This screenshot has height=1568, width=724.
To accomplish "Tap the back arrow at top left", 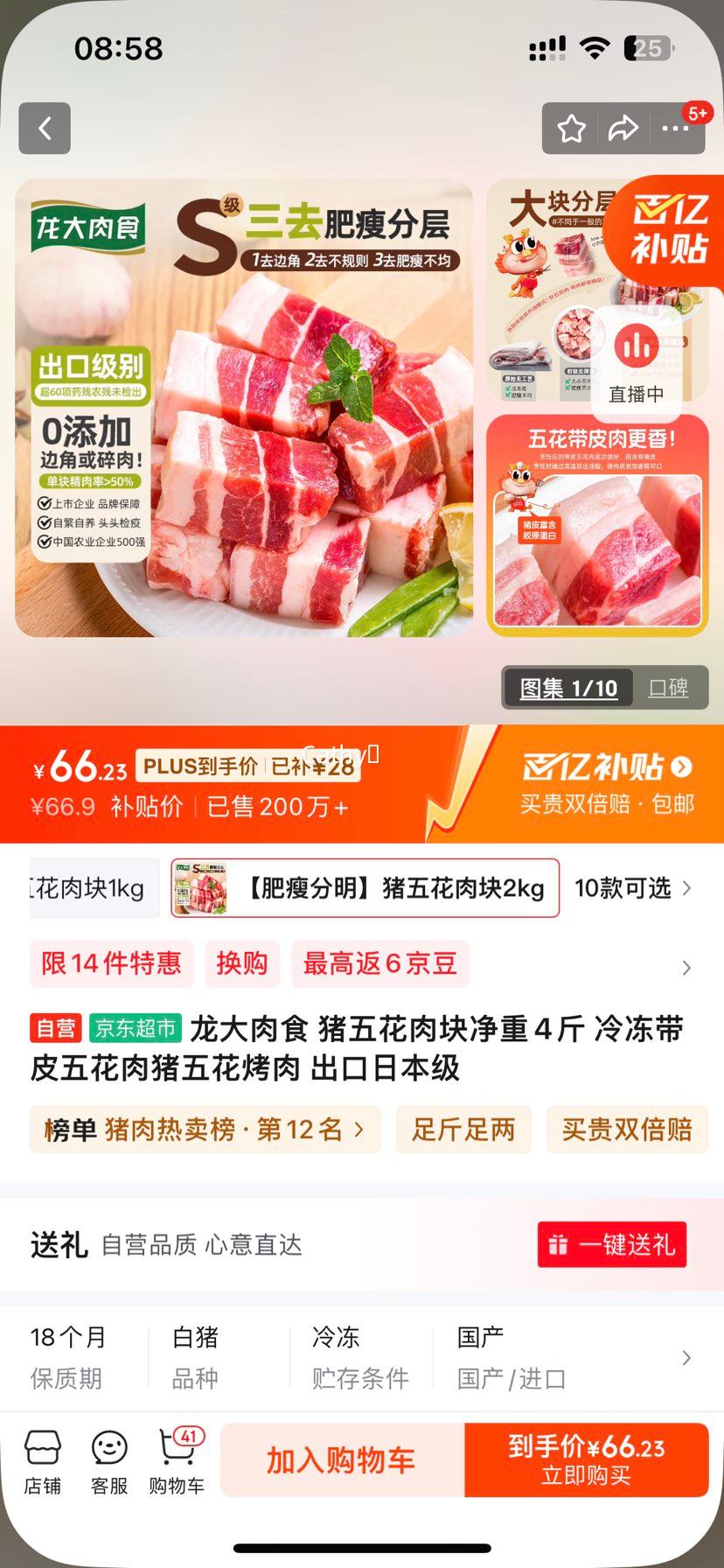I will coord(44,128).
